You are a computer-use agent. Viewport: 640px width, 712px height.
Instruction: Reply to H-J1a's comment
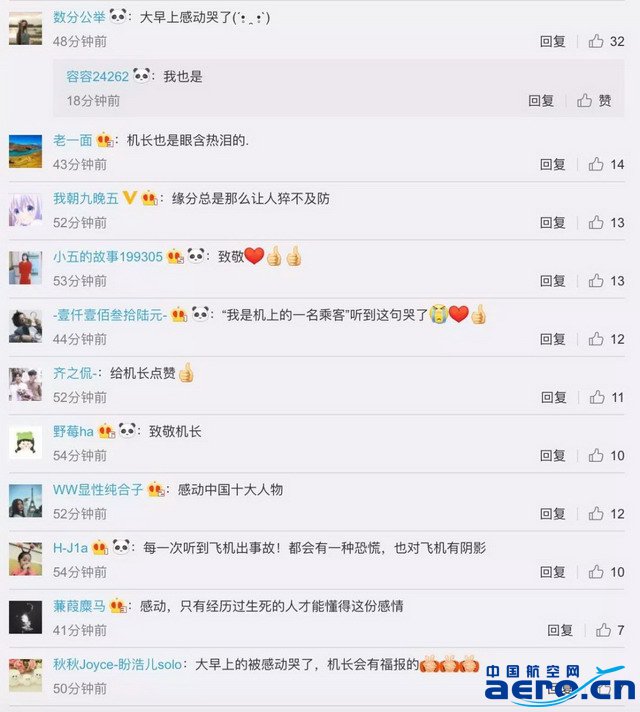552,572
